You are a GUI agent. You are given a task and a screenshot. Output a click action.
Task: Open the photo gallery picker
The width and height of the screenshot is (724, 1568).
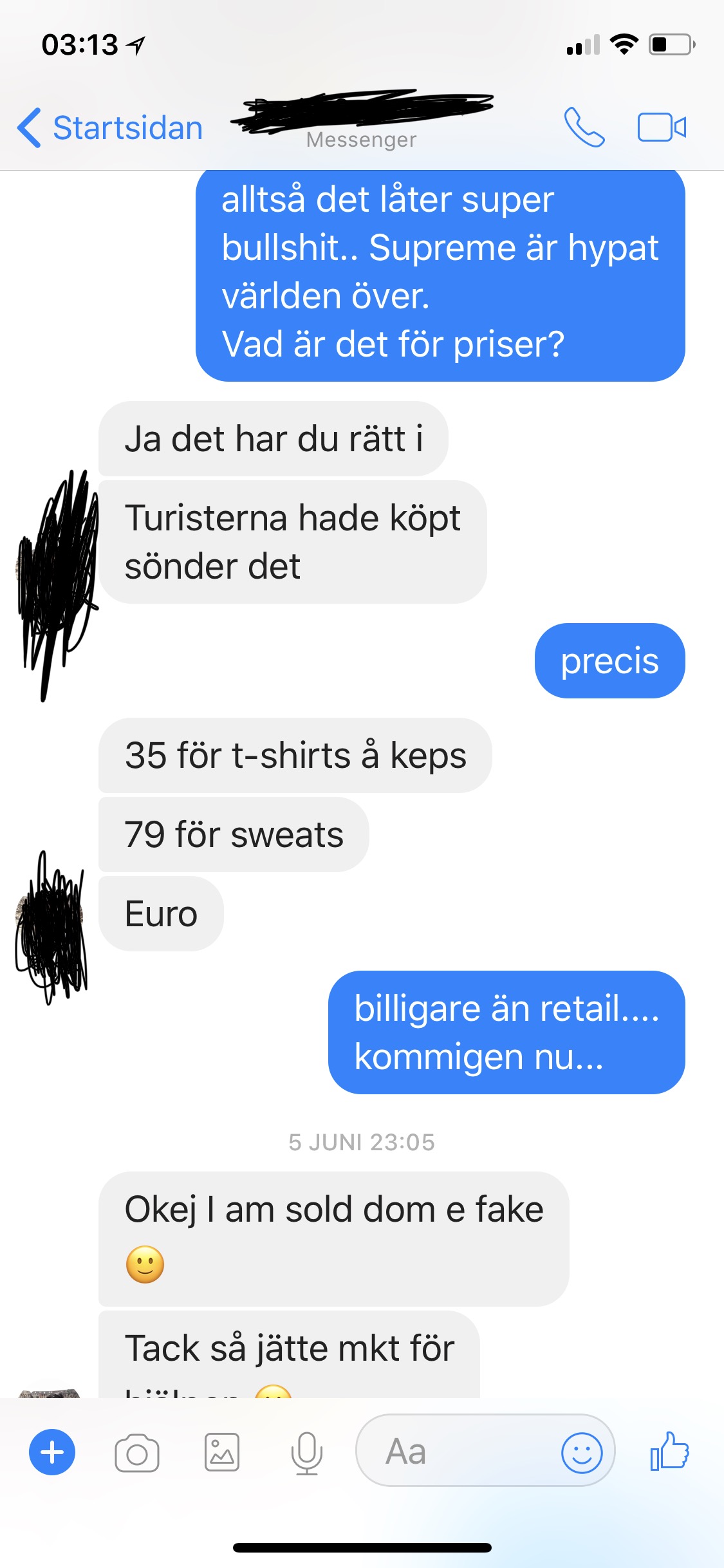(222, 1452)
